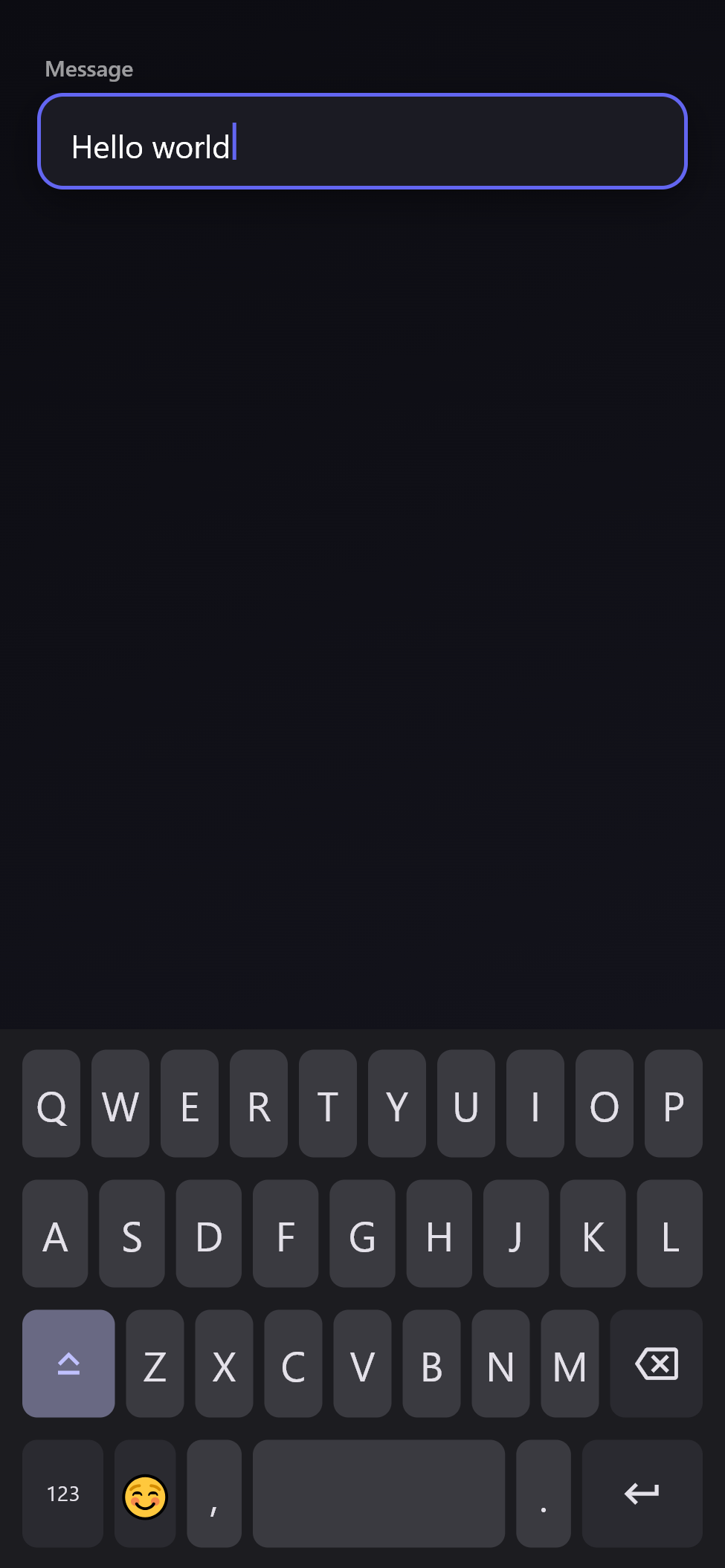Tap the A key
The height and width of the screenshot is (1568, 725).
55,1234
